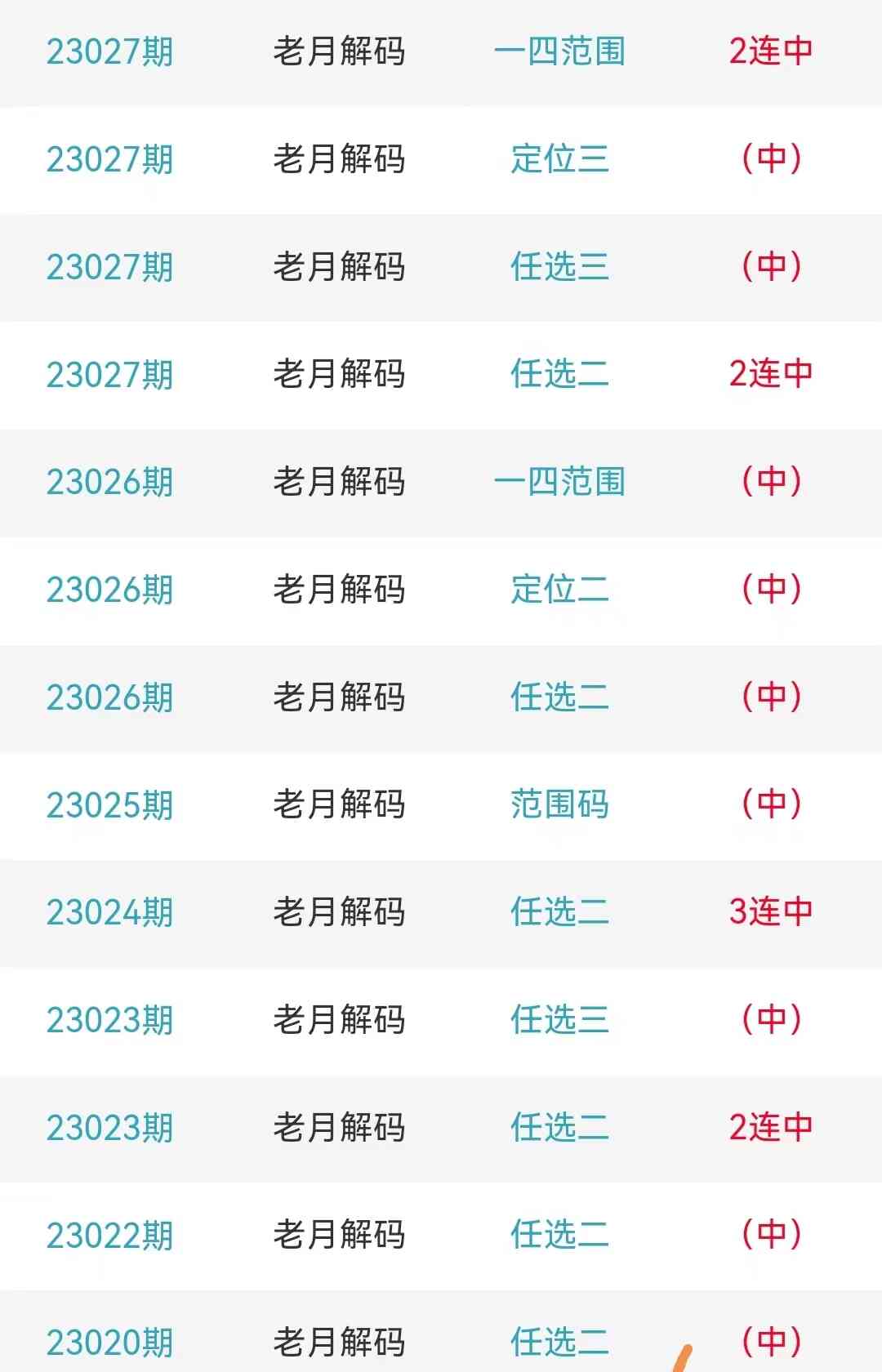View the 23027期 任选二 entry
The height and width of the screenshot is (1372, 882).
559,375
